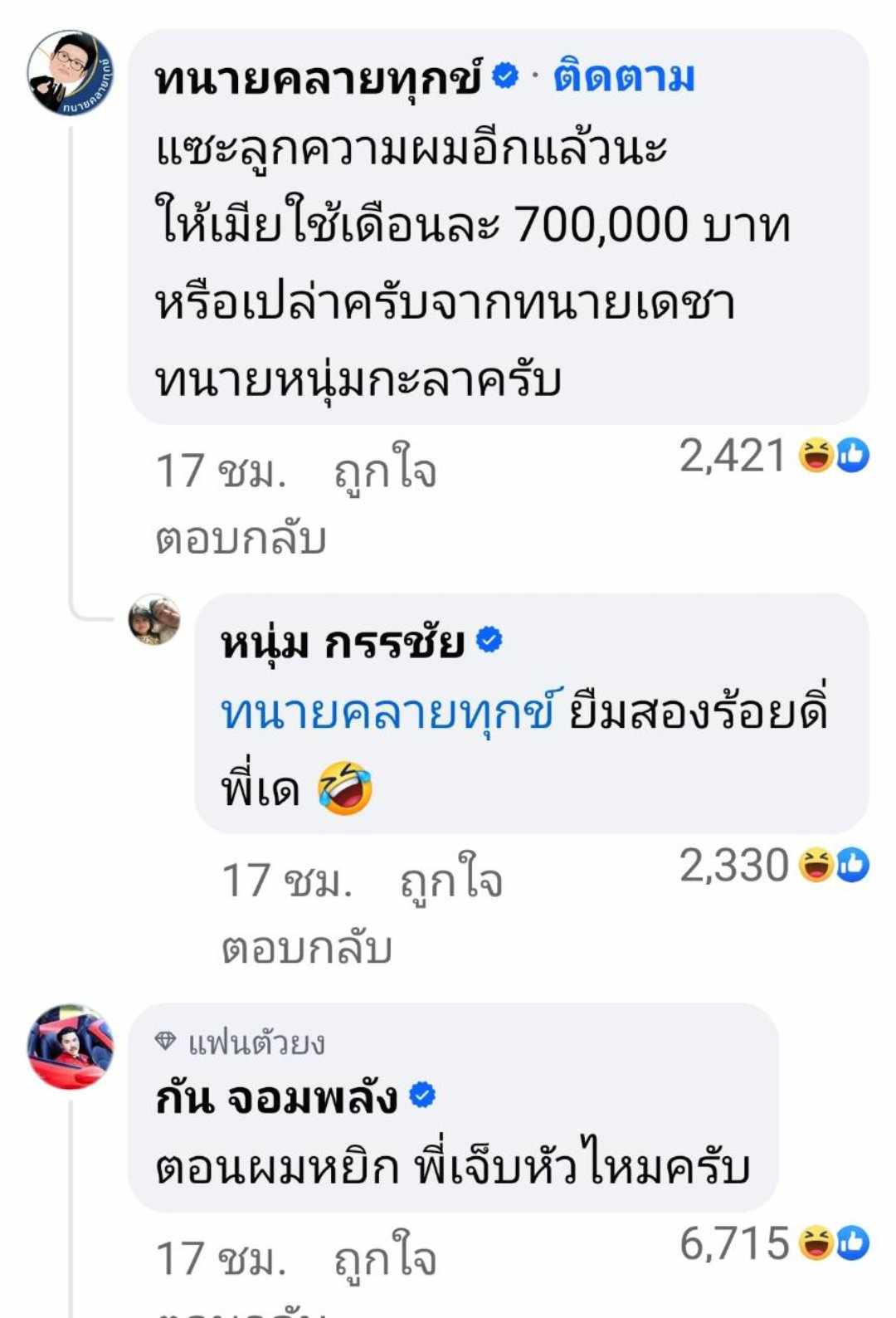View reactions on the 2,330 reply
This screenshot has width=896, height=1318.
click(772, 866)
